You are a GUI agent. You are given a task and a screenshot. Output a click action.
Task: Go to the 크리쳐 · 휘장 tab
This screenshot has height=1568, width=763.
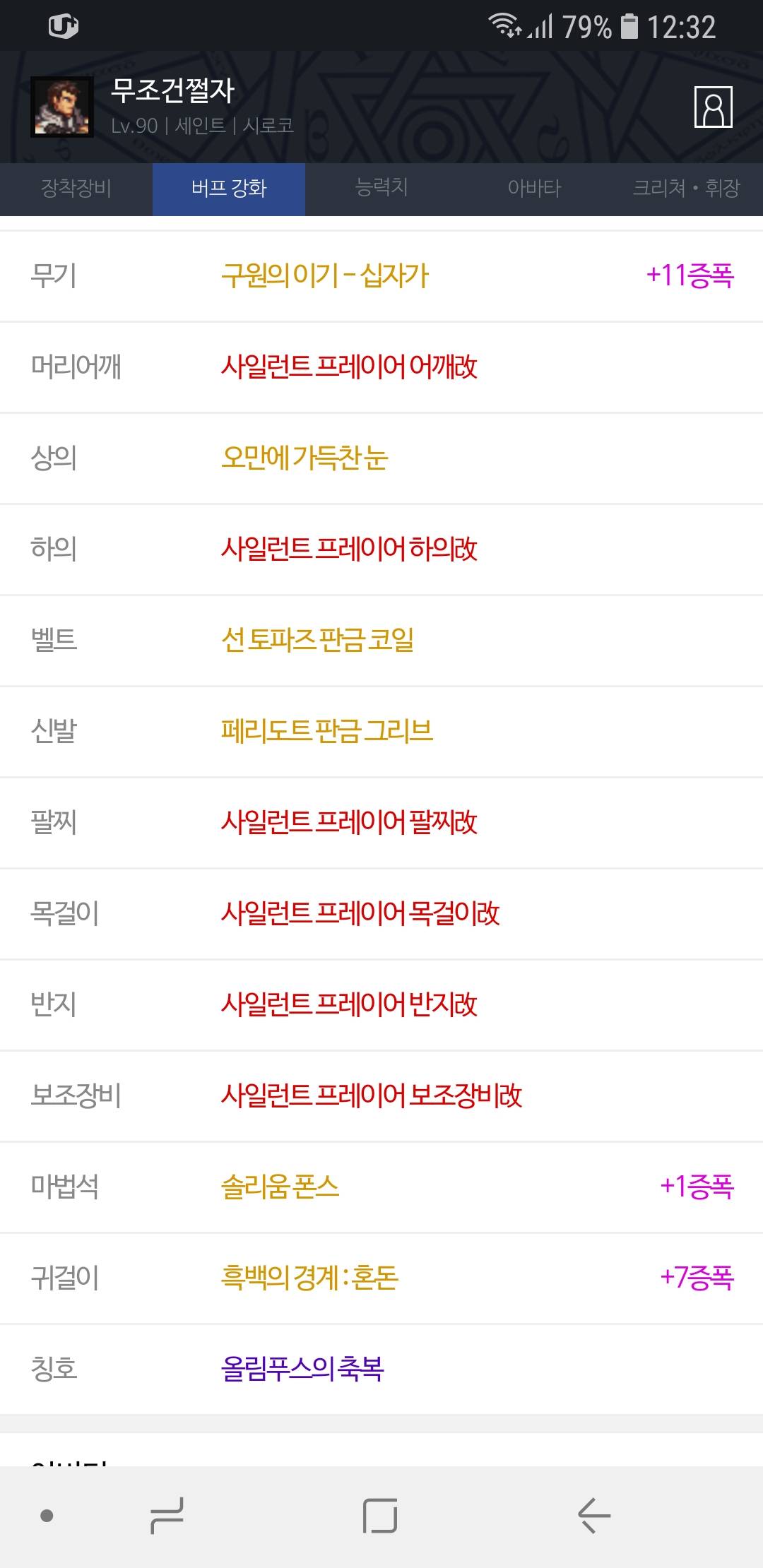click(687, 189)
